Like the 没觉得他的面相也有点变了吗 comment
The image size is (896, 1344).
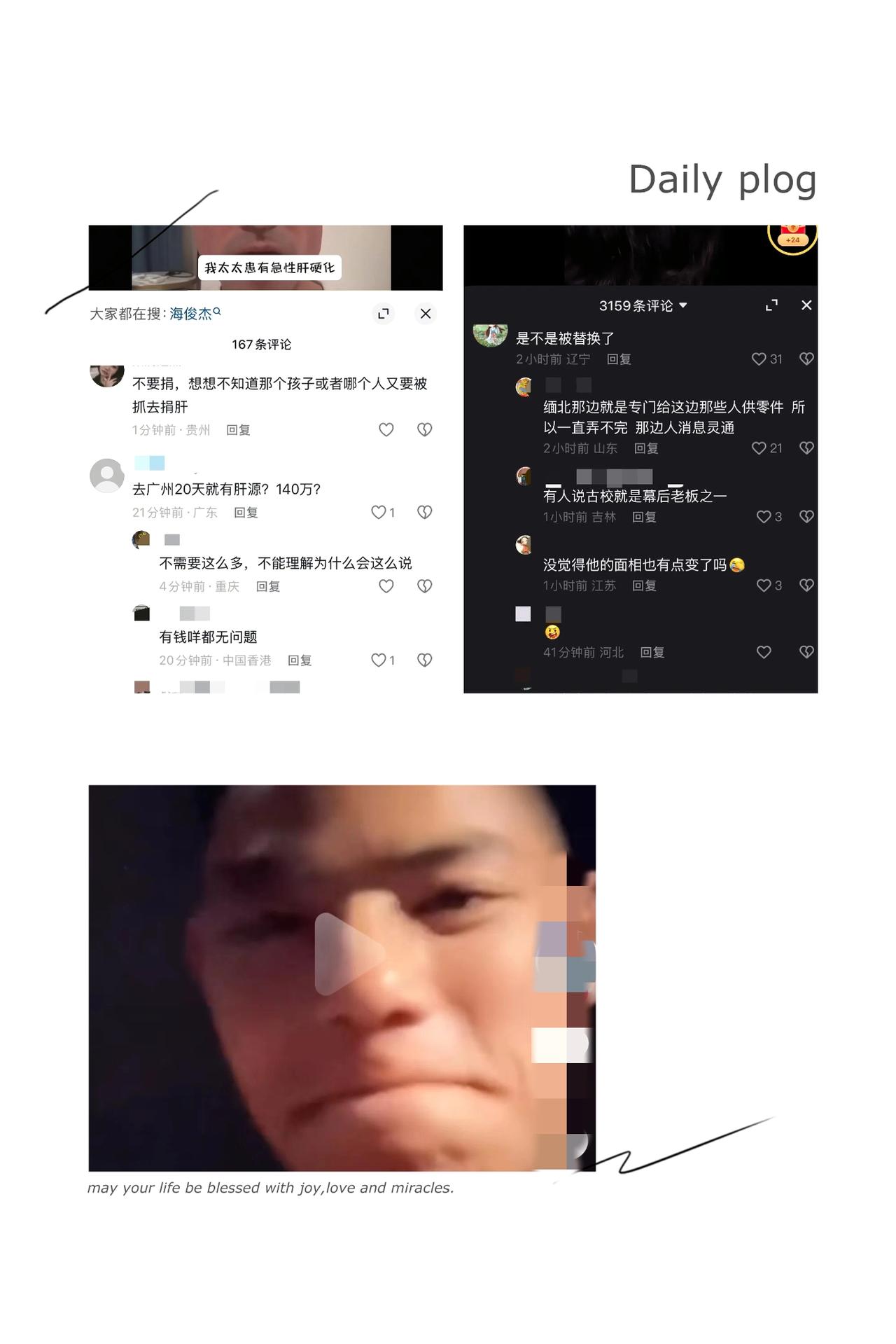click(x=765, y=584)
